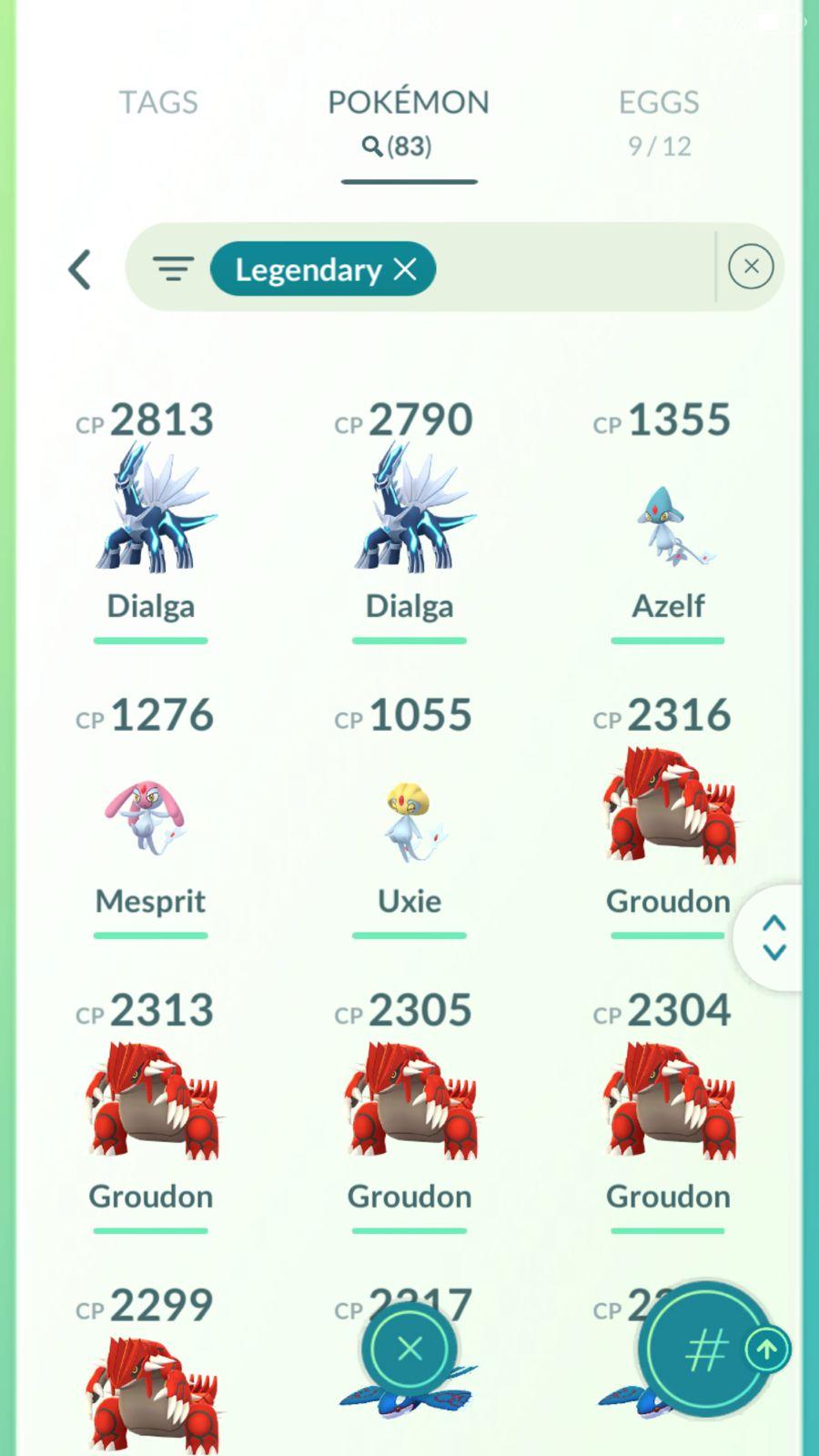The image size is (819, 1456).
Task: Switch to the Eggs tab
Action: pyautogui.click(x=659, y=120)
